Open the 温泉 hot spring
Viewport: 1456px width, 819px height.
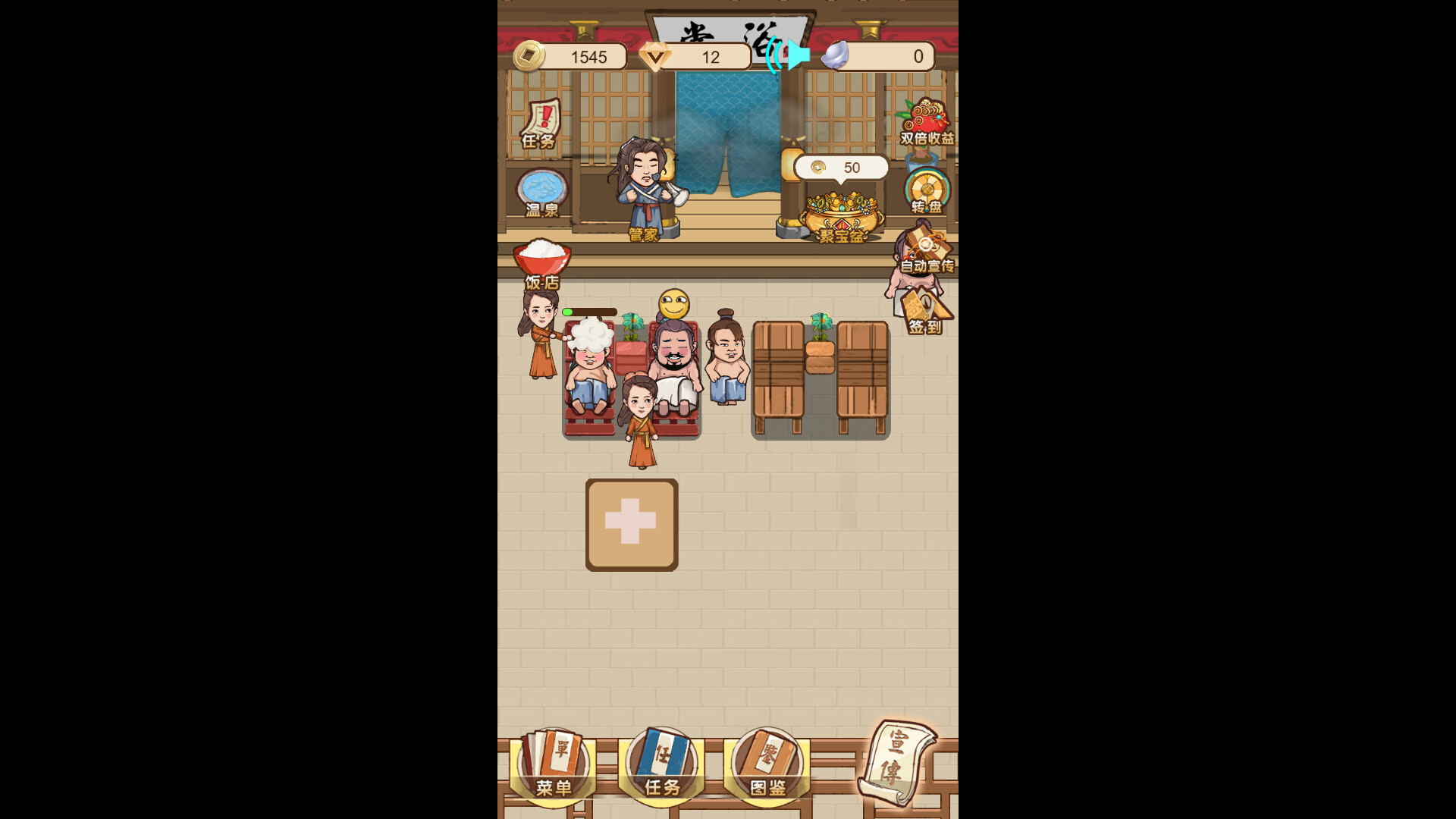click(541, 192)
